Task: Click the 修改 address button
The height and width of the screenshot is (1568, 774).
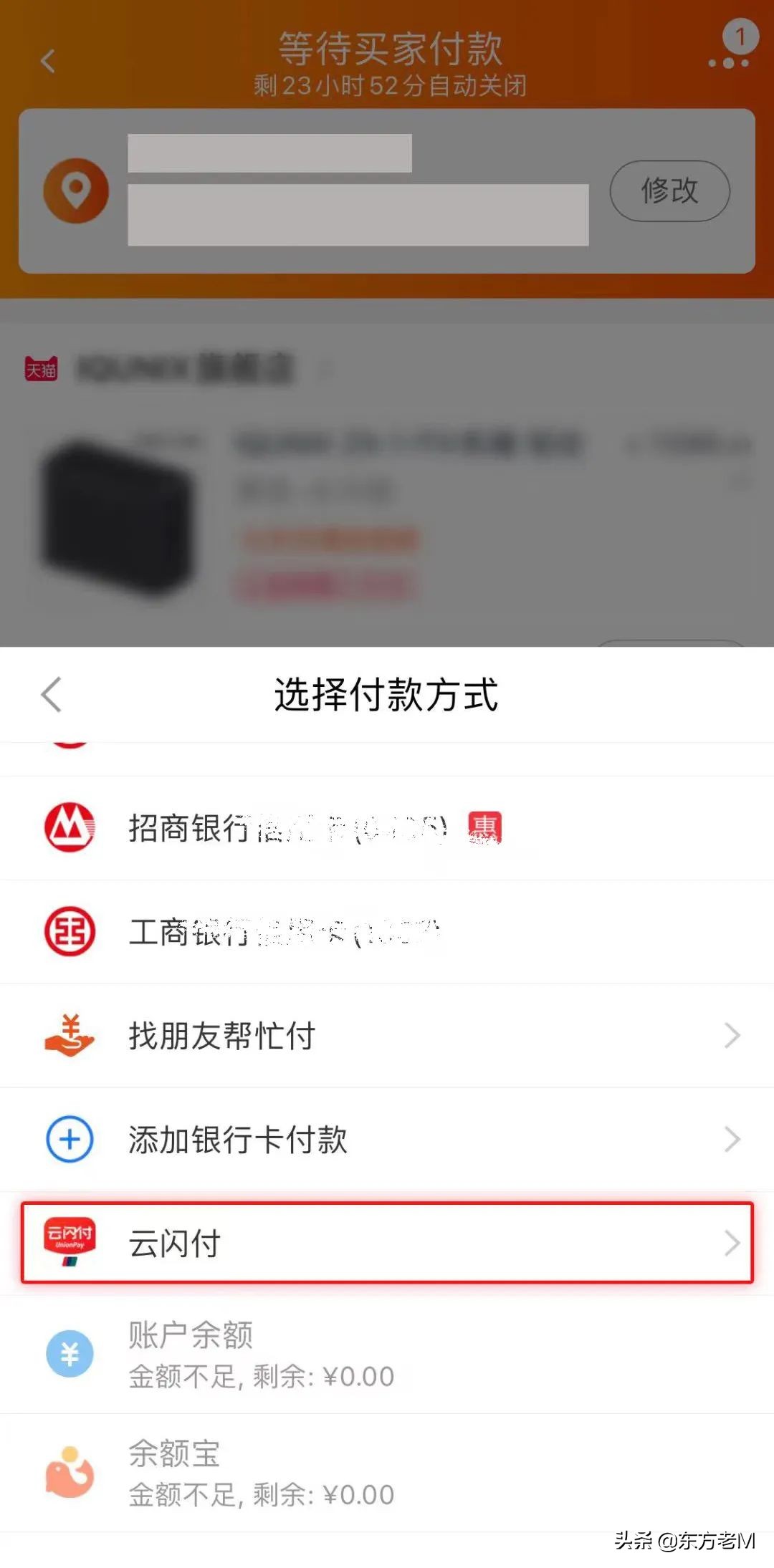Action: 669,191
